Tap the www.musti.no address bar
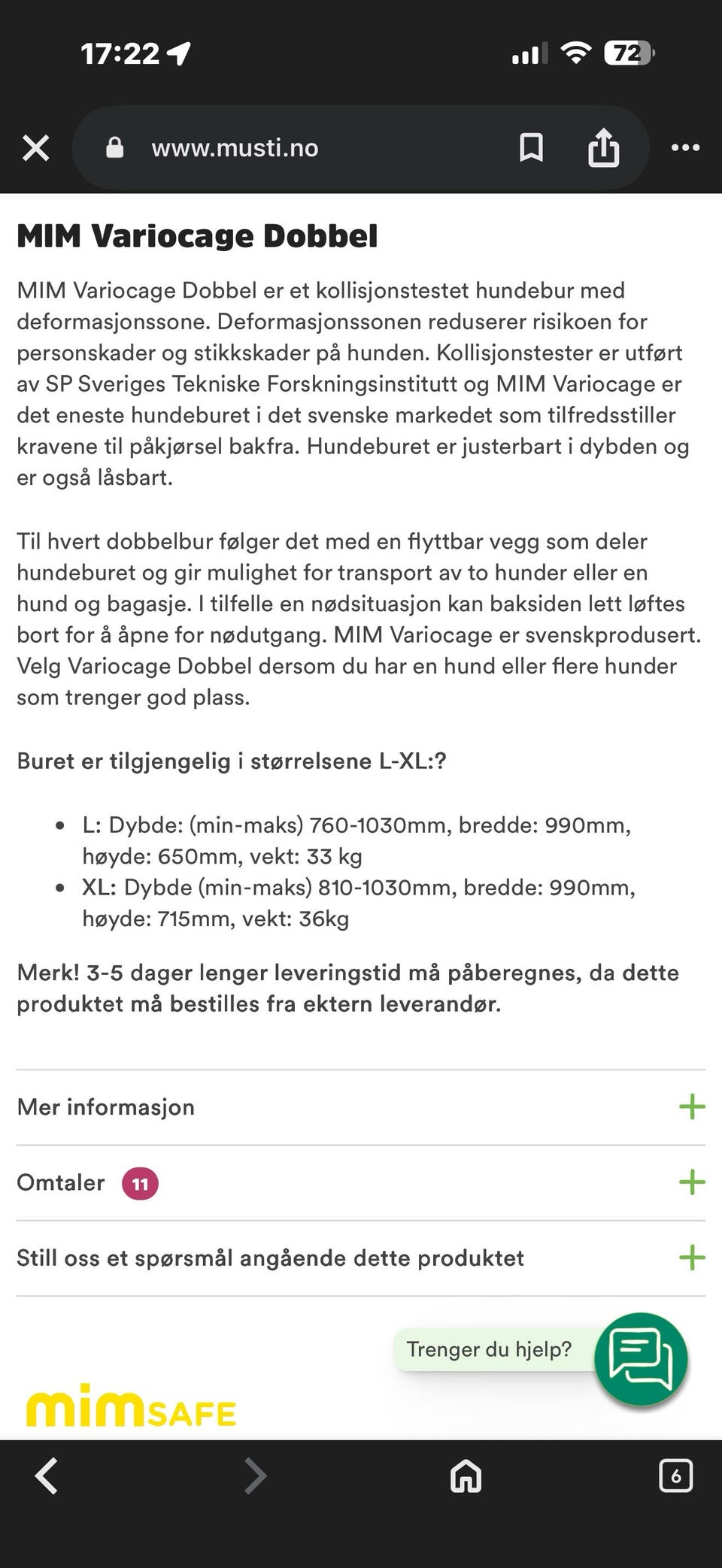The height and width of the screenshot is (1568, 722). point(234,147)
